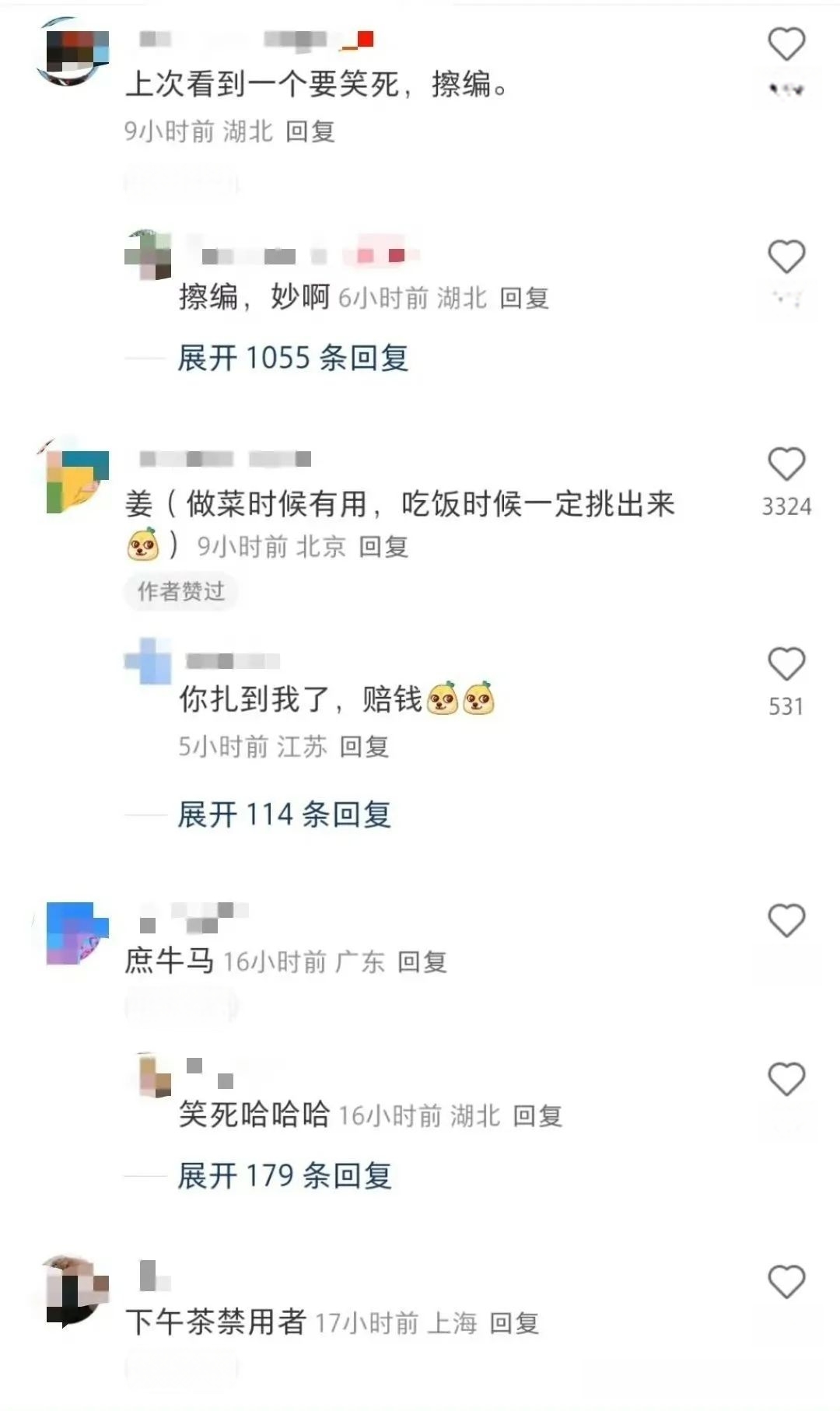
Task: Reply to the comment '庶牛马'
Action: click(422, 963)
